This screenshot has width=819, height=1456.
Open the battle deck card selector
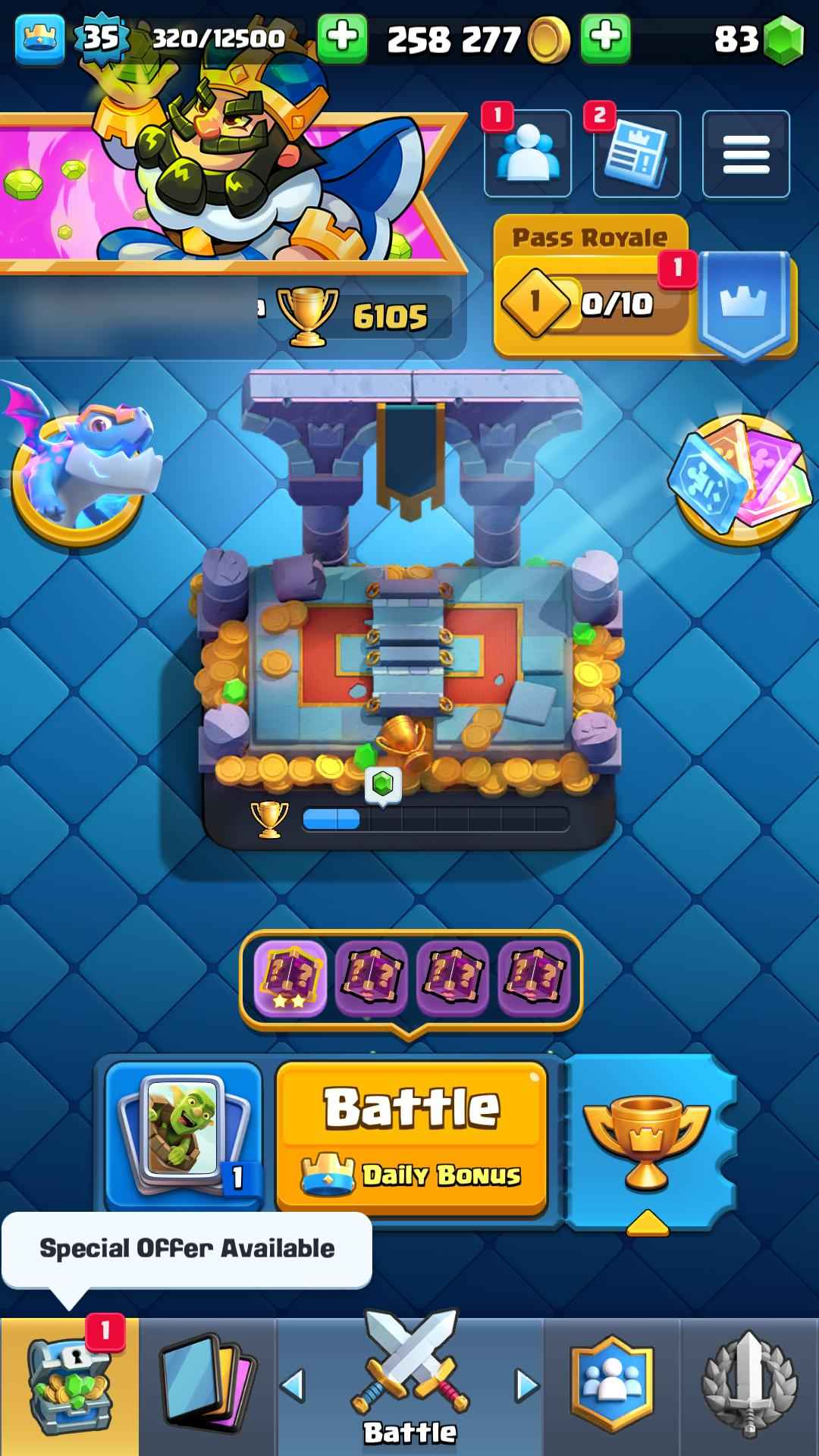(184, 1134)
